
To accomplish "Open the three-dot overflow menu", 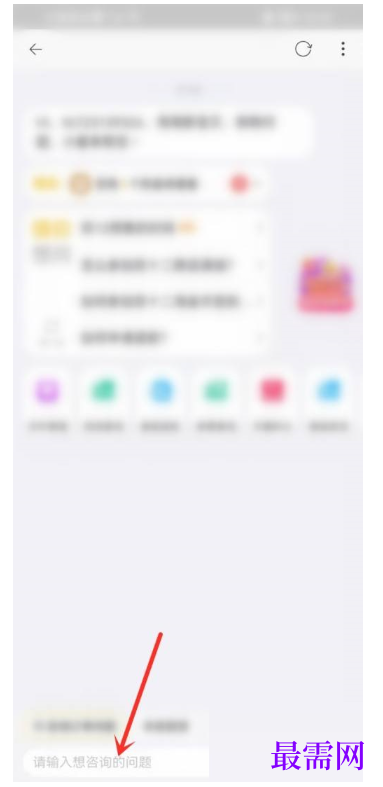I will 343,49.
